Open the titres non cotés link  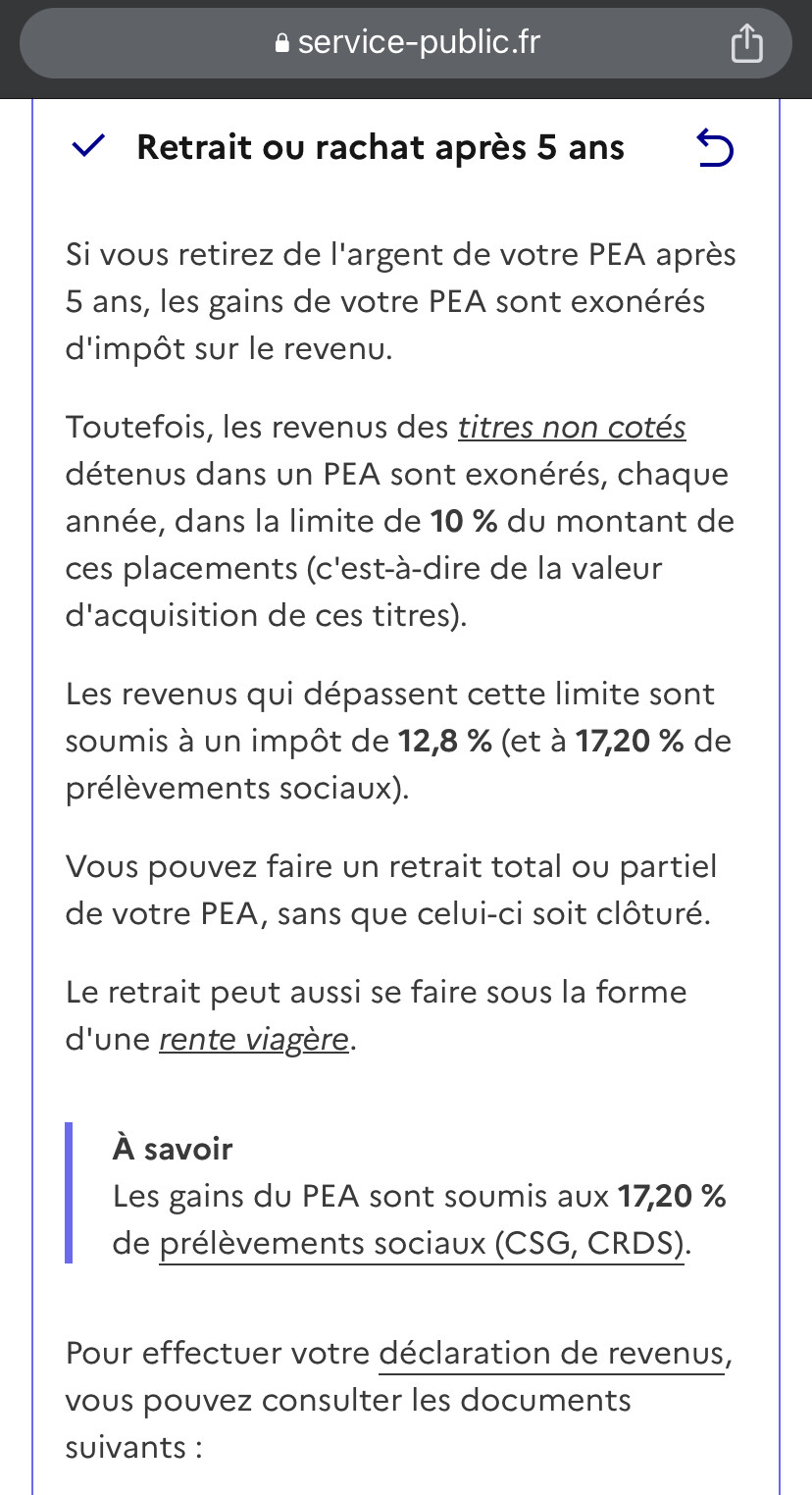572,429
